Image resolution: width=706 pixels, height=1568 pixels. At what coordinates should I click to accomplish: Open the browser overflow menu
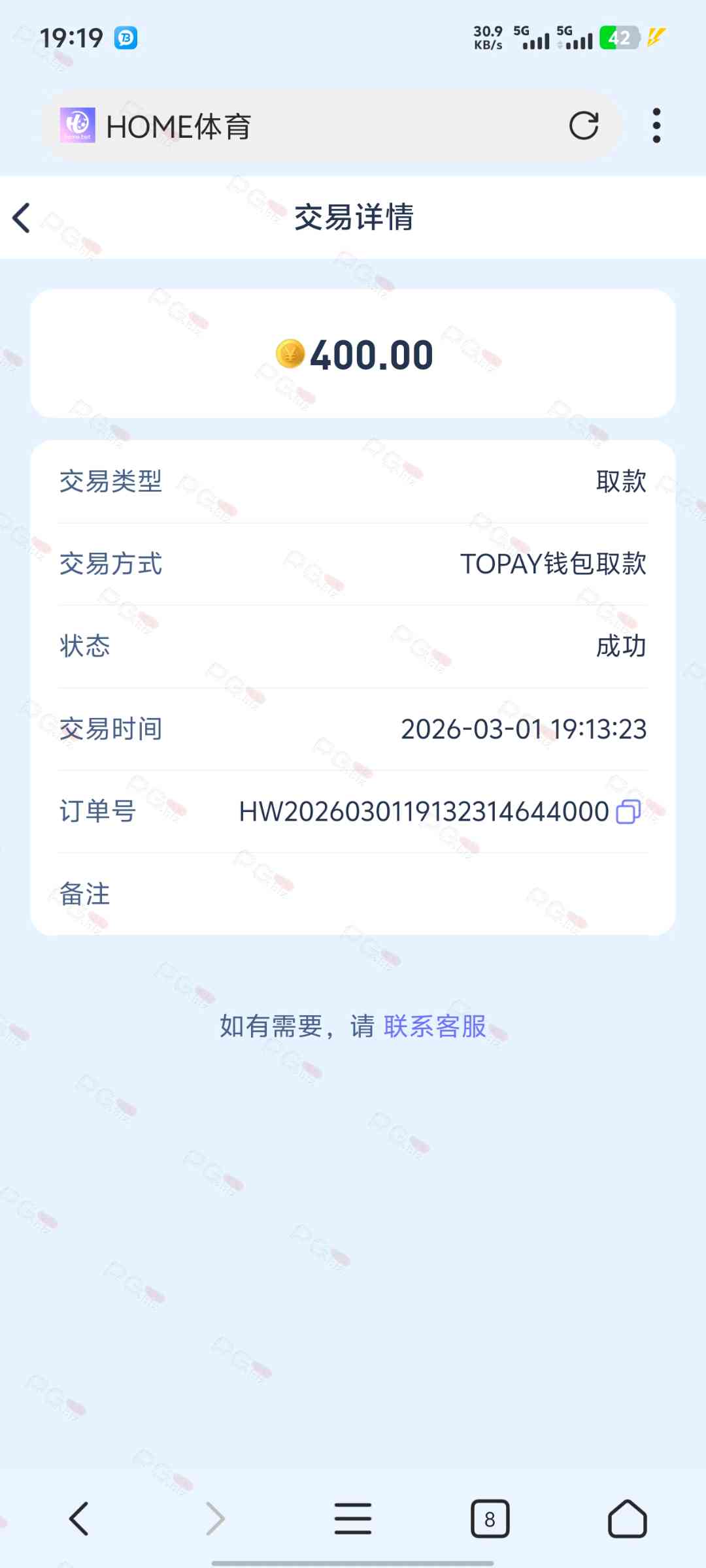656,125
